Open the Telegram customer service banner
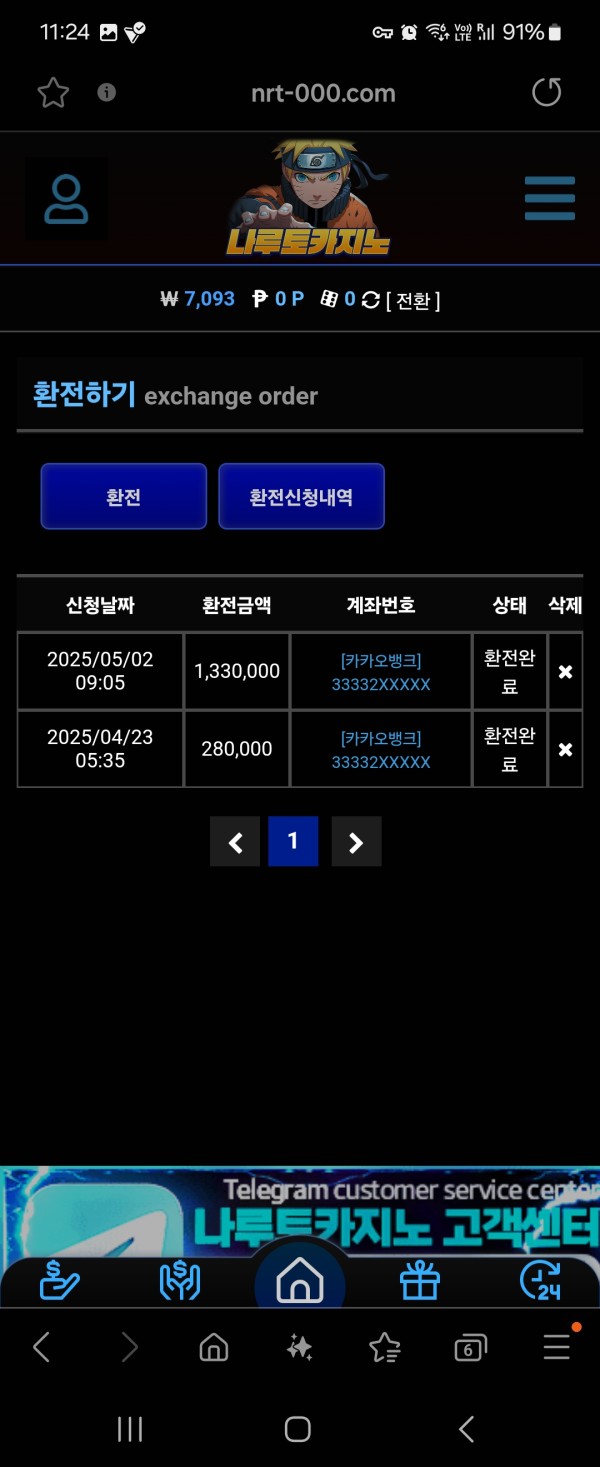Screen dimensions: 600x1467 pyautogui.click(x=300, y=1210)
